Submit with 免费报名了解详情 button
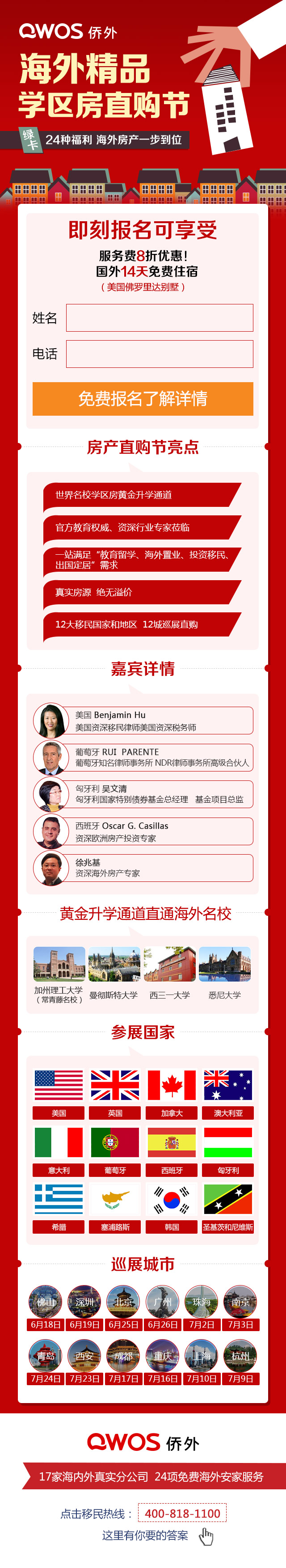The width and height of the screenshot is (286, 1568). (x=143, y=399)
